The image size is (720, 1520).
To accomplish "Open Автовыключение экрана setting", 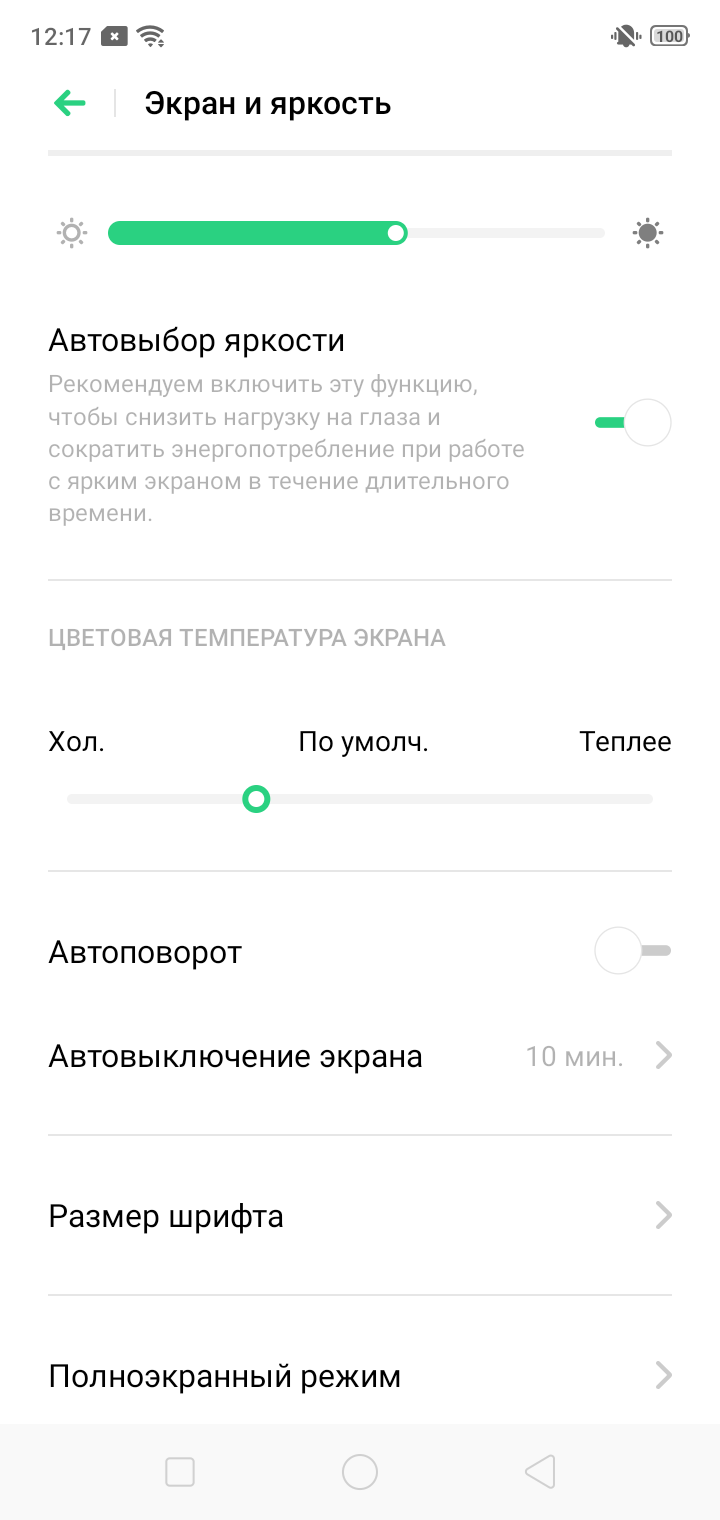I will click(360, 1056).
